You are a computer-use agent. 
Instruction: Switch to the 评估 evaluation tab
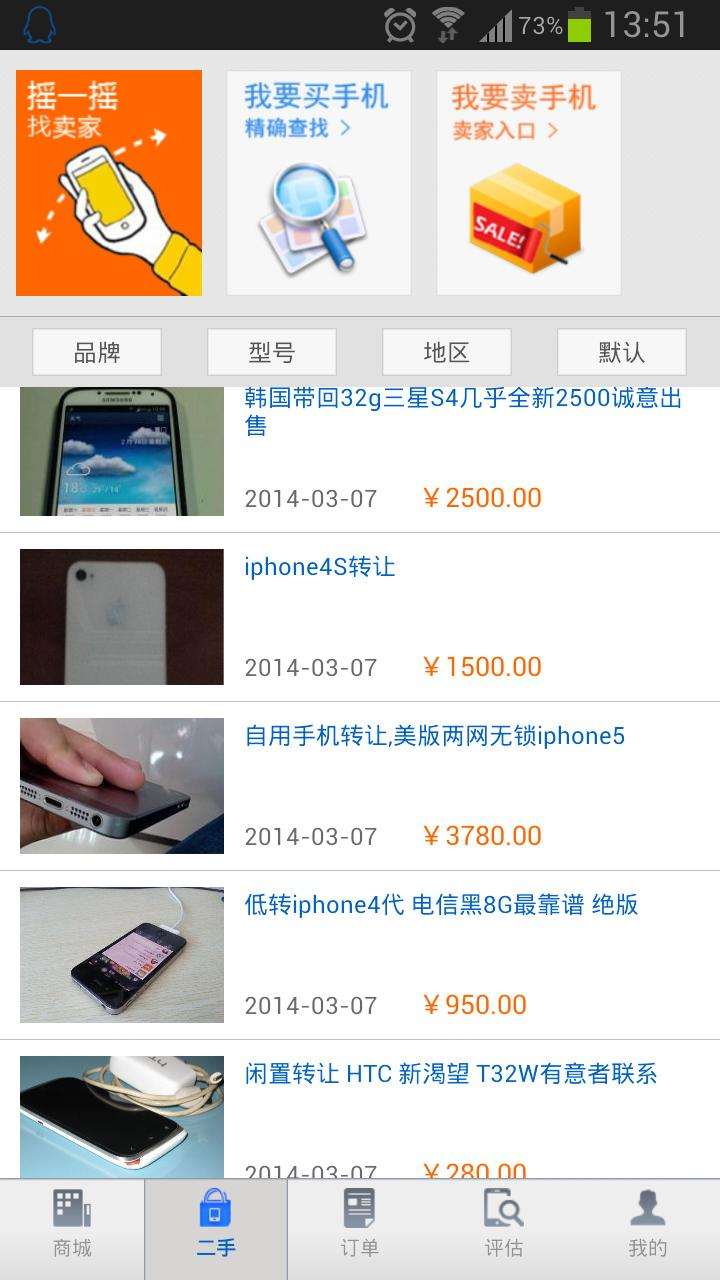503,1229
